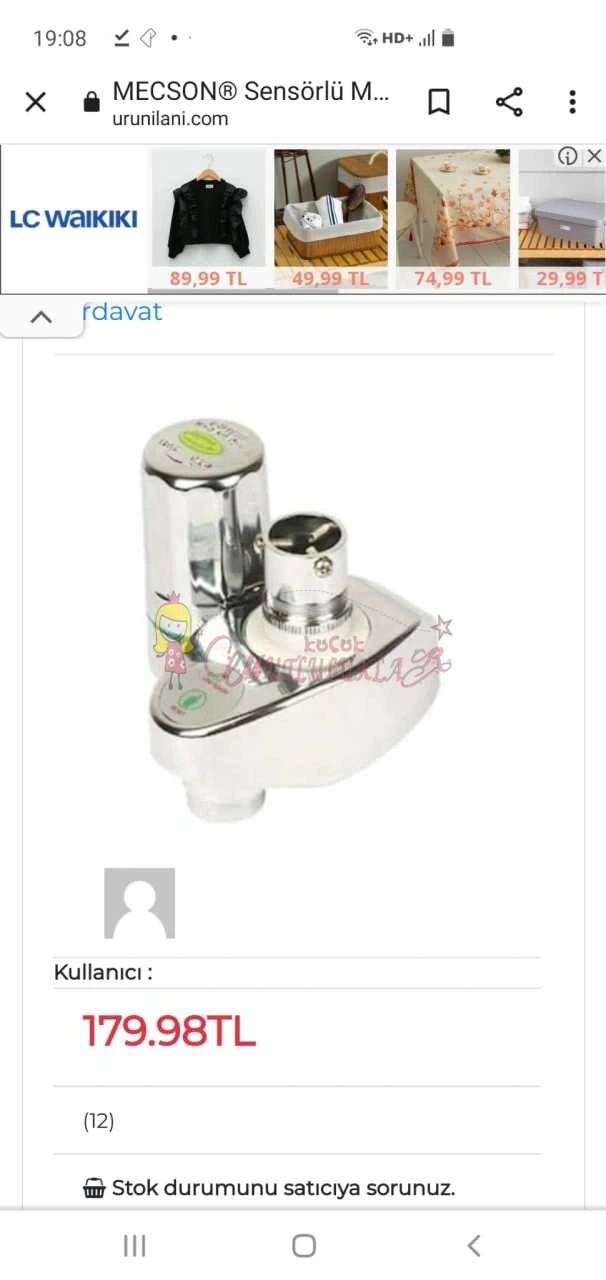The width and height of the screenshot is (606, 1280).
Task: Open recent apps from the navigation bar
Action: [134, 1245]
